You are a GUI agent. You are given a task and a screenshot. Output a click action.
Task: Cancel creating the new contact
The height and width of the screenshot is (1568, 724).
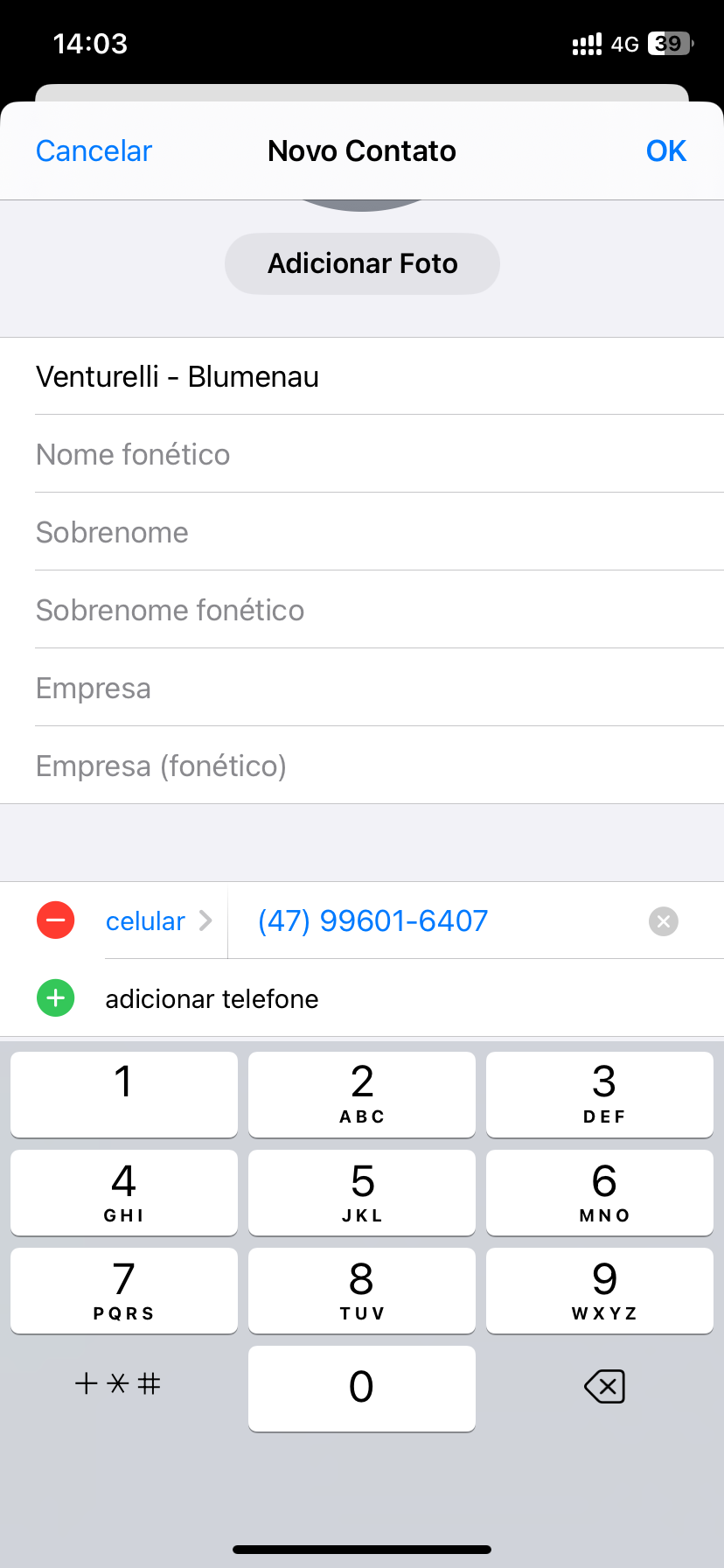pos(94,150)
